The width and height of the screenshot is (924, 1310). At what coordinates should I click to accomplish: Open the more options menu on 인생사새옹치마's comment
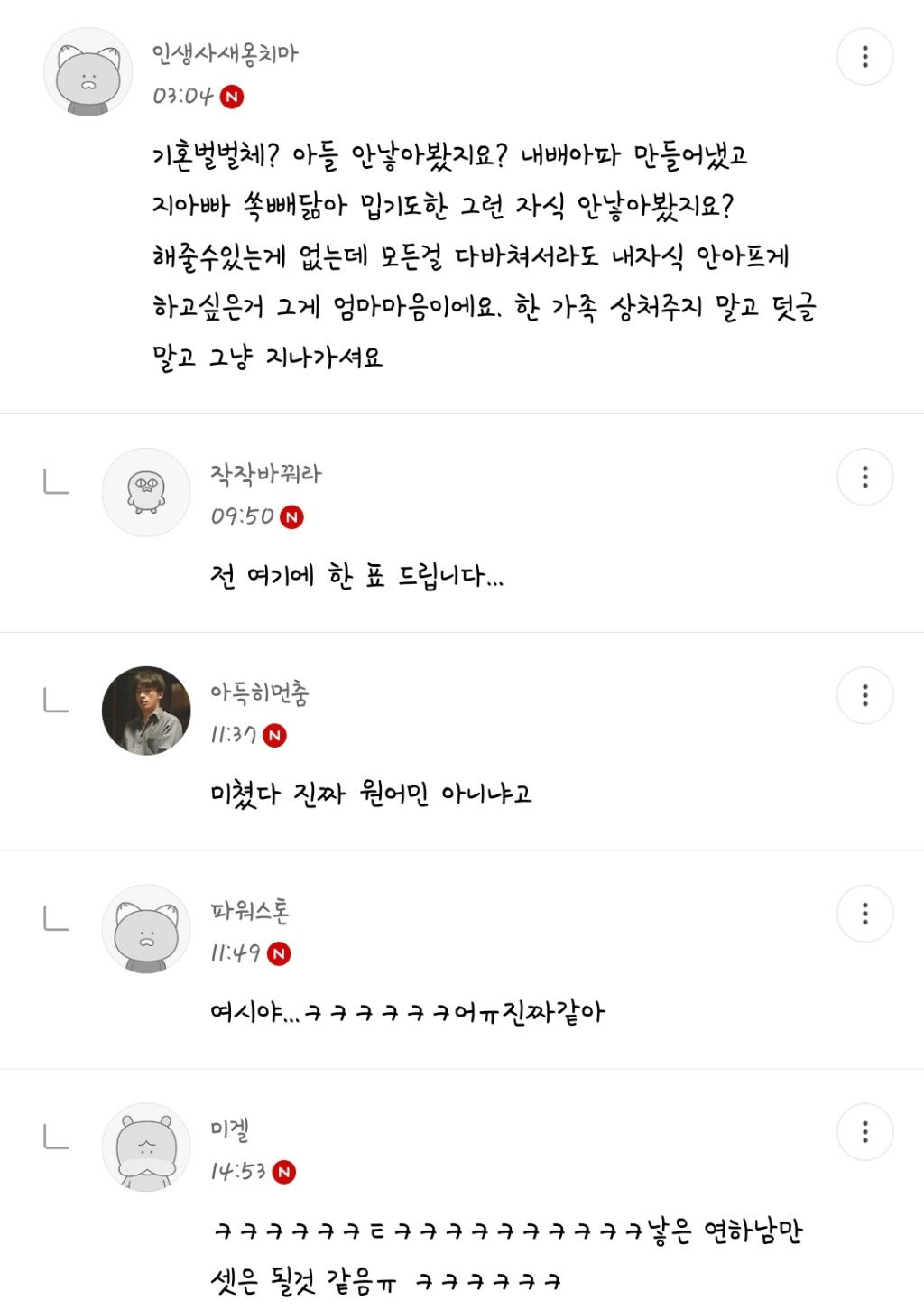pos(864,56)
